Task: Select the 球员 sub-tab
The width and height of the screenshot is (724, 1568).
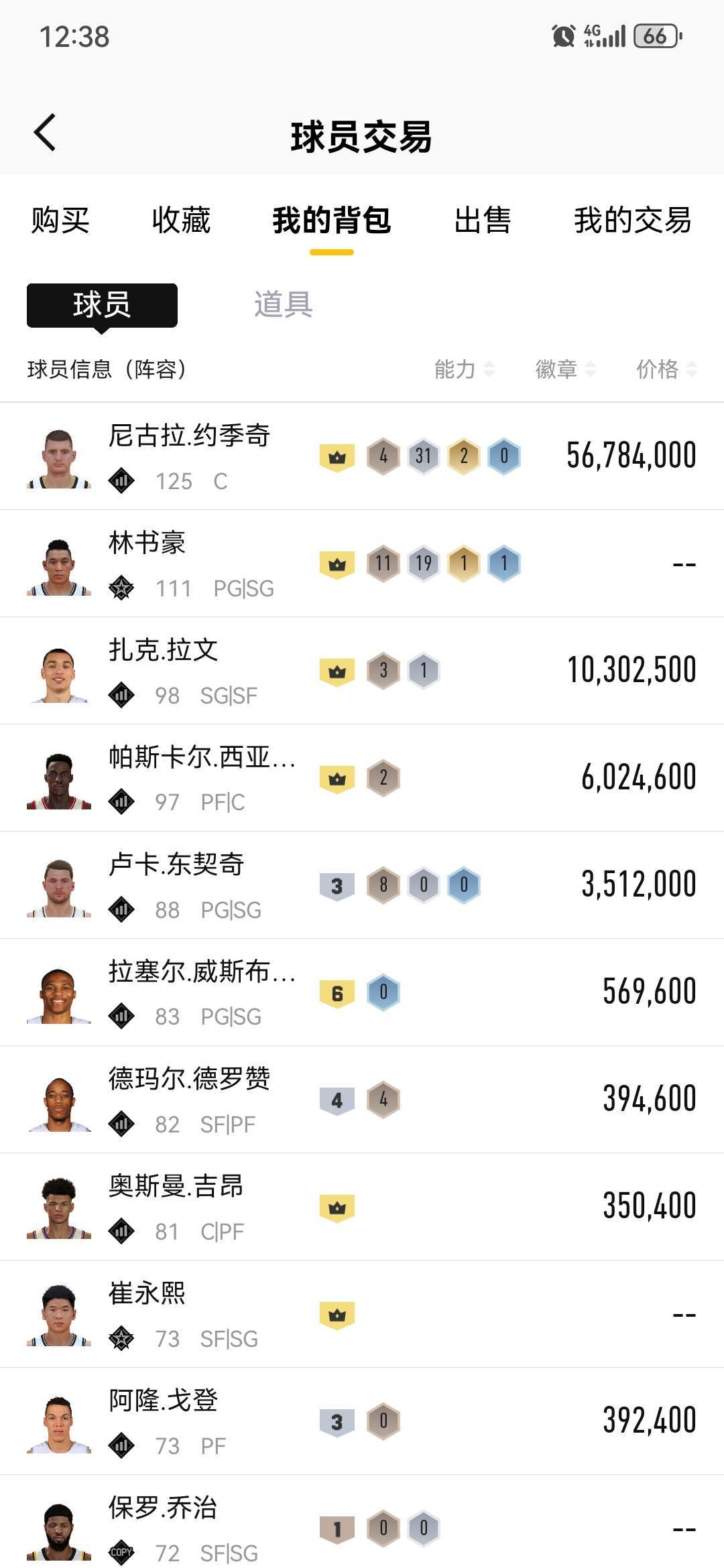Action: [102, 306]
